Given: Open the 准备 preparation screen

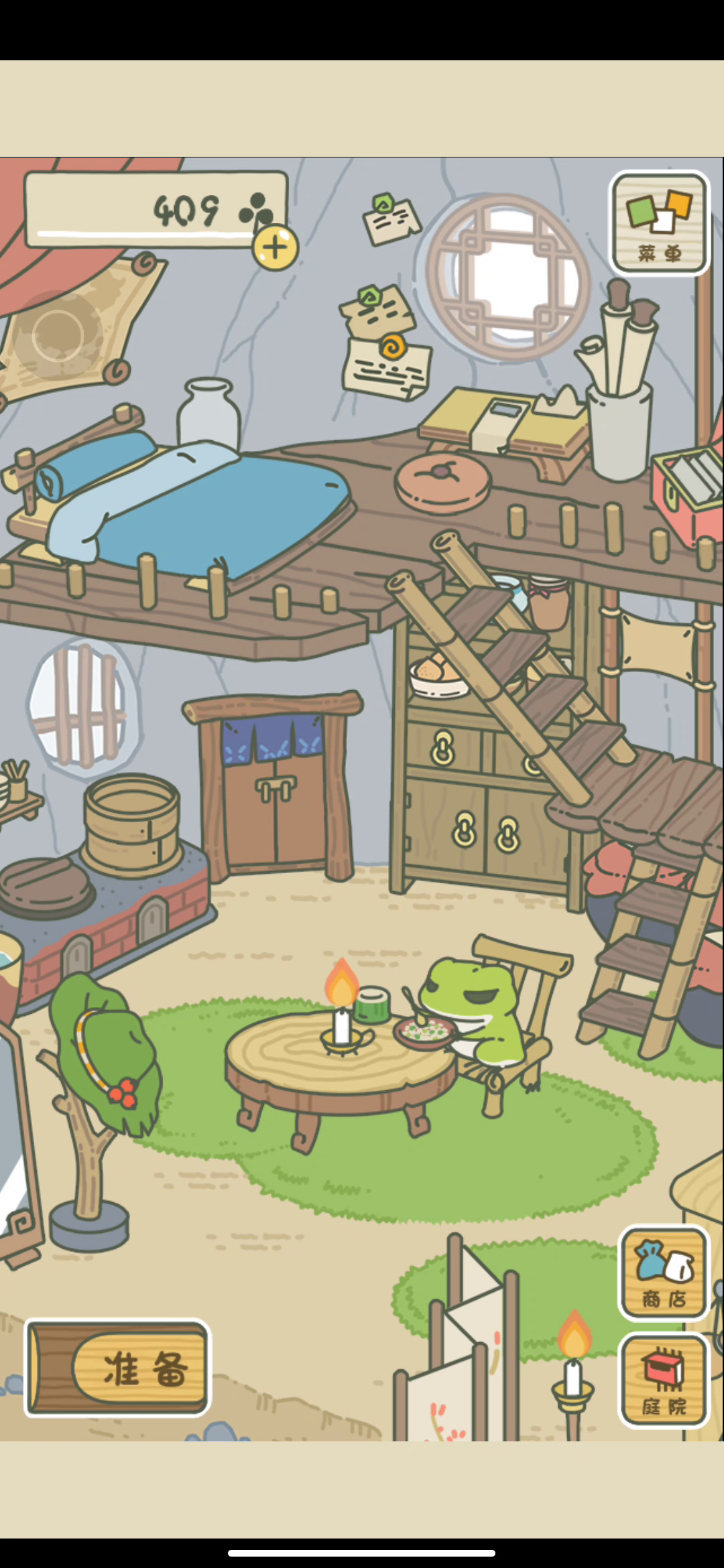Looking at the screenshot, I should tap(118, 1368).
